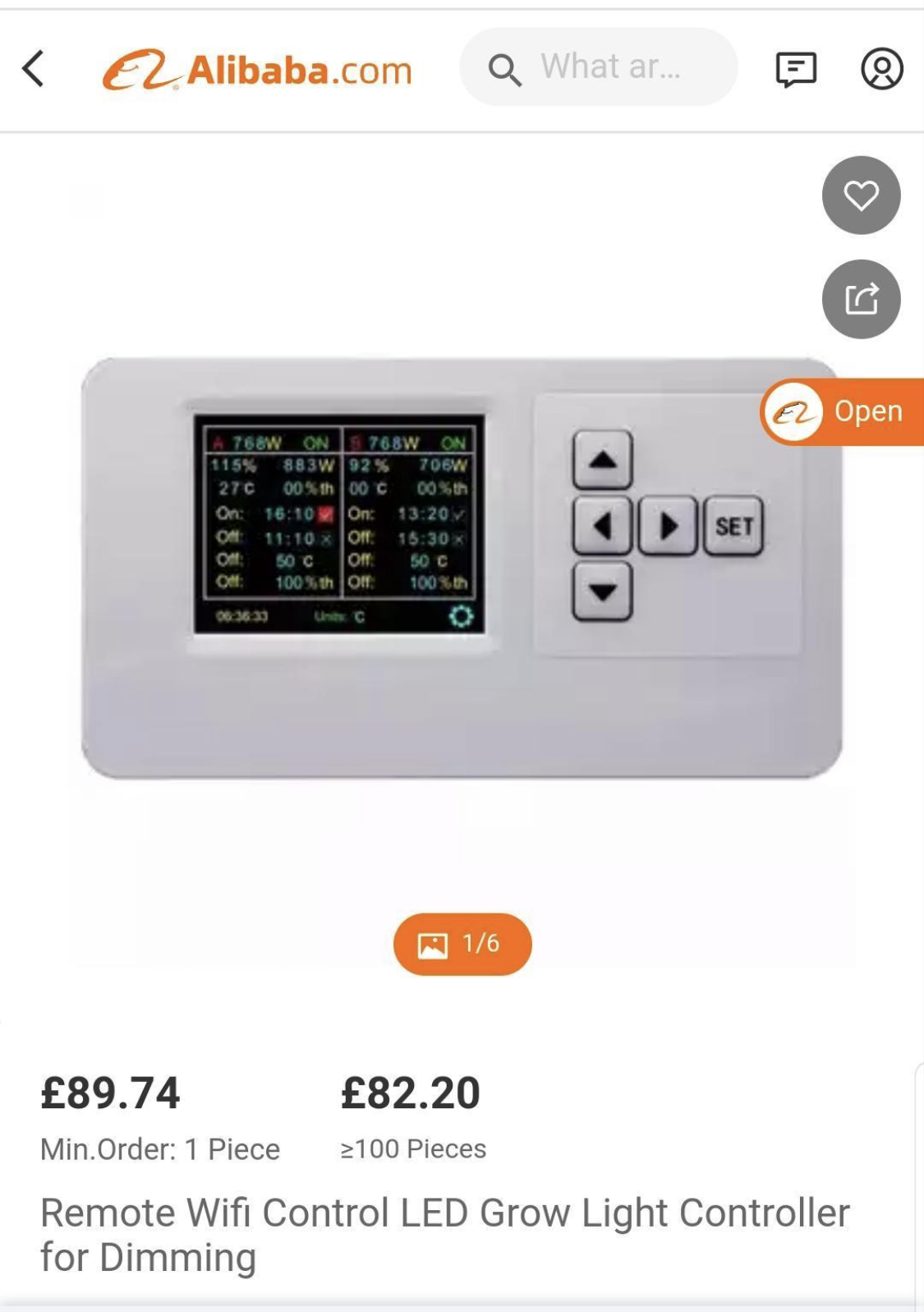Viewport: 924px width, 1312px height.
Task: Add this product to favorites
Action: pyautogui.click(x=861, y=196)
